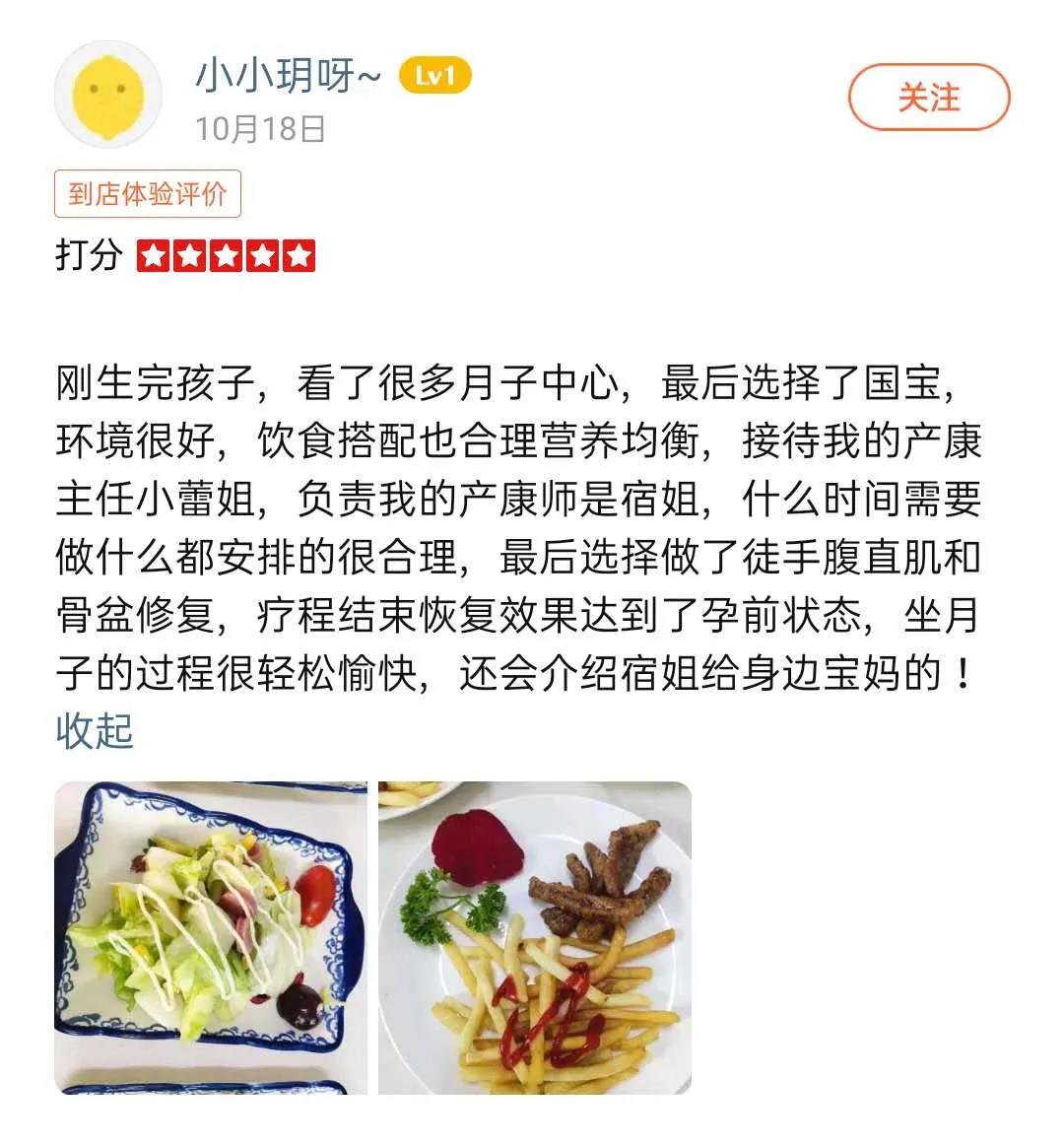Viewport: 1064px width, 1147px height.
Task: Open the salad photo
Action: tap(211, 937)
